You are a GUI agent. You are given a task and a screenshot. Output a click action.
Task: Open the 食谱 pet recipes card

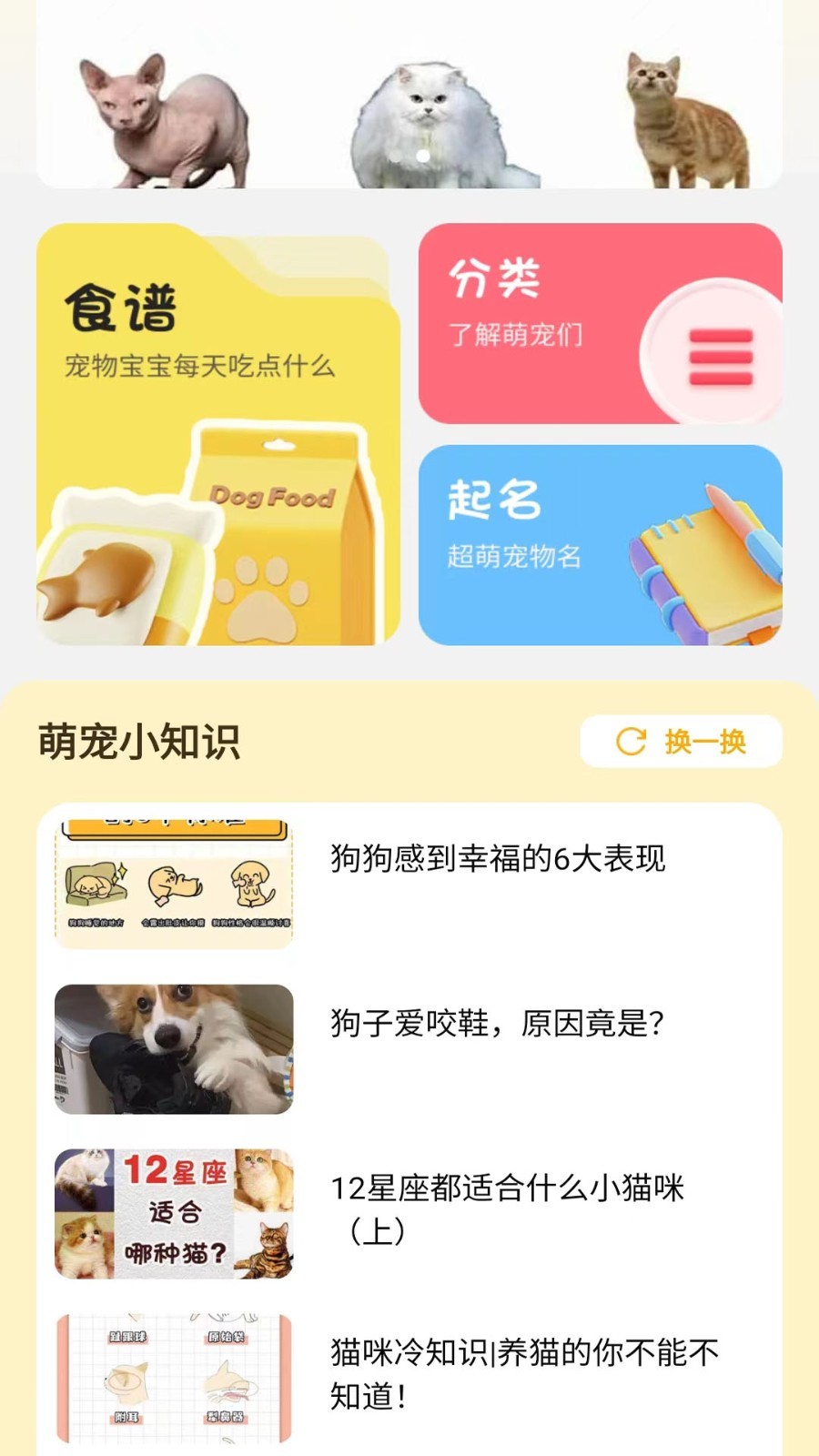(218, 434)
